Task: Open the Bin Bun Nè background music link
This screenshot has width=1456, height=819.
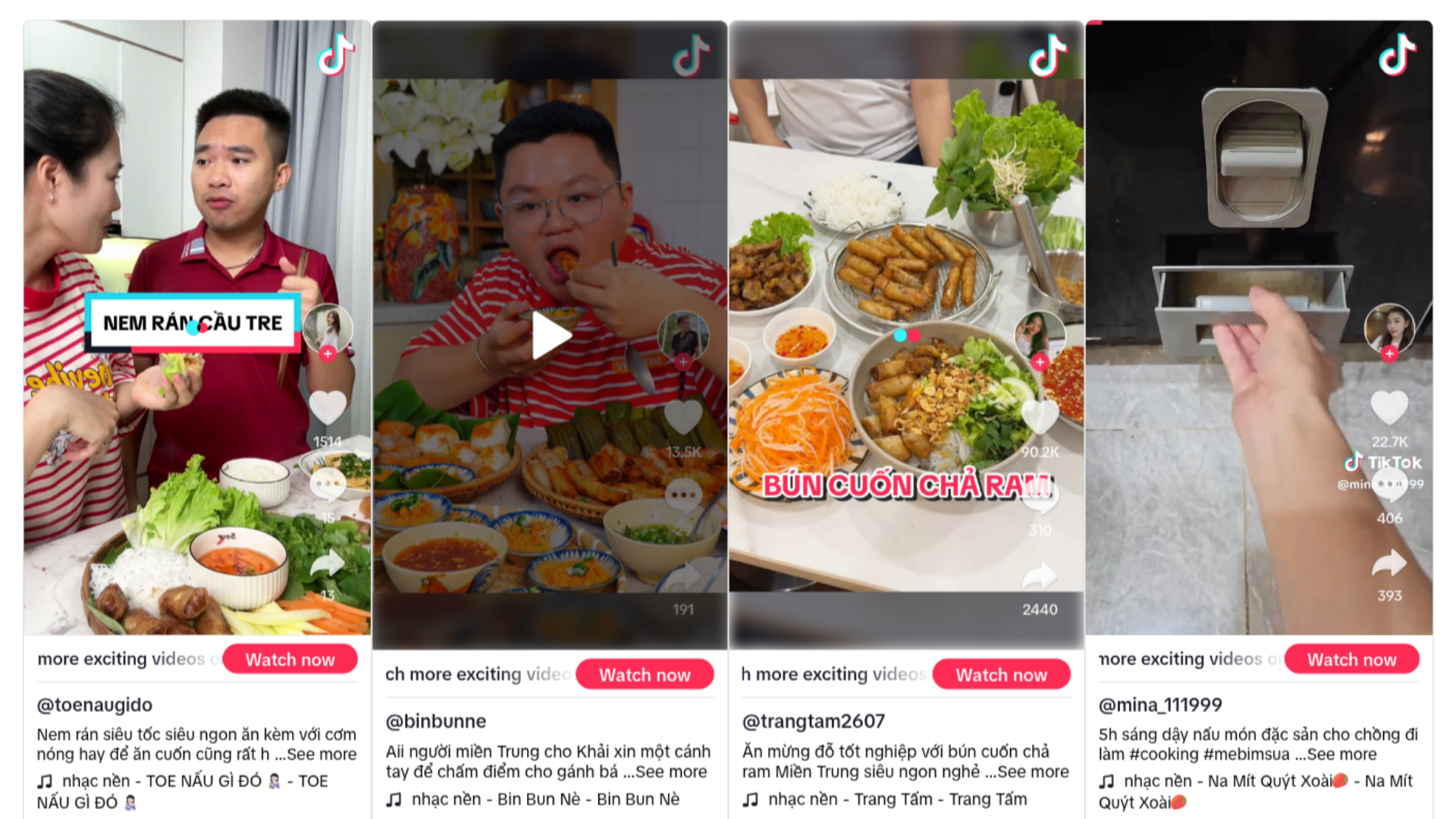Action: point(544,799)
